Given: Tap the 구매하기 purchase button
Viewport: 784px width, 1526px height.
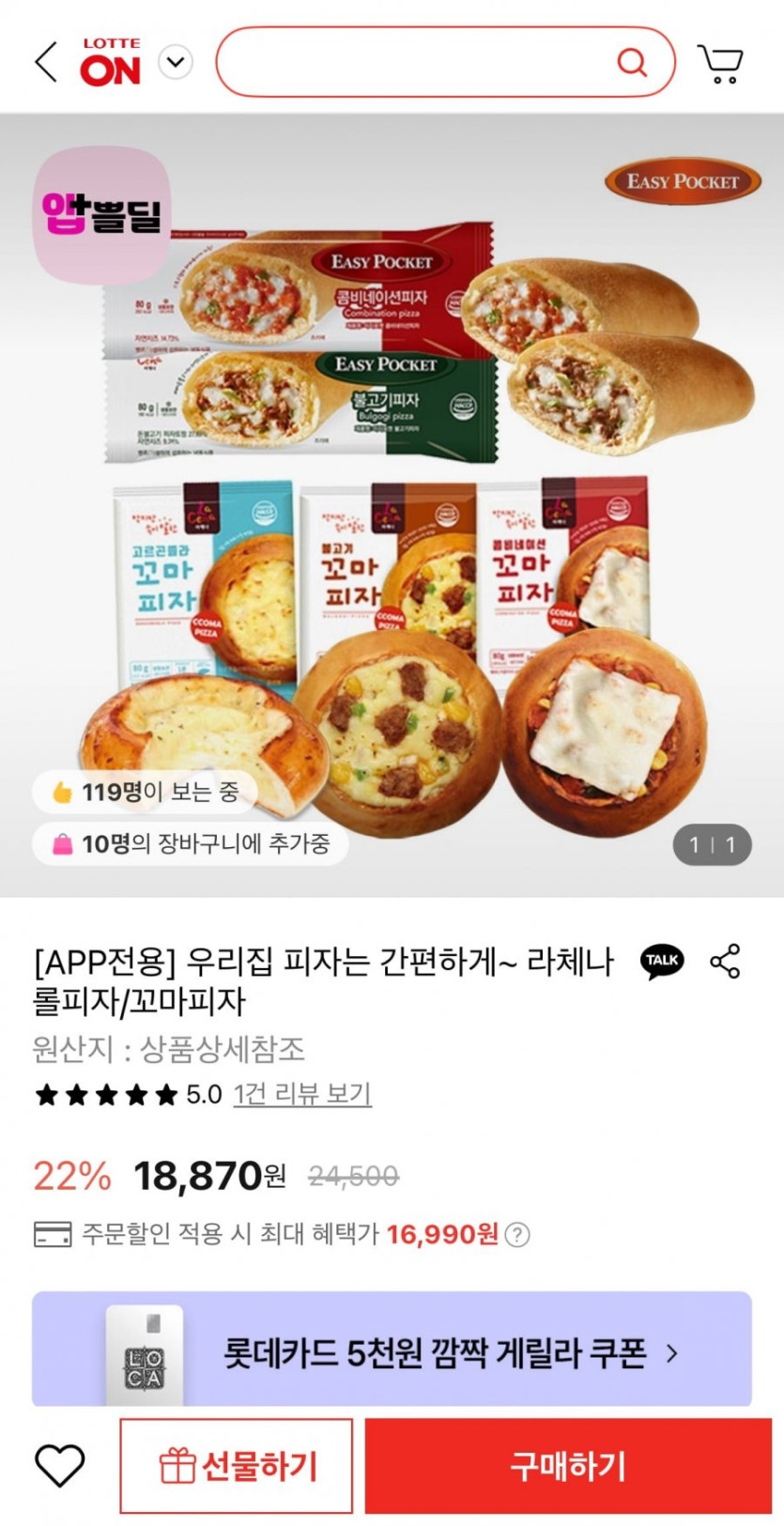Looking at the screenshot, I should (568, 1465).
